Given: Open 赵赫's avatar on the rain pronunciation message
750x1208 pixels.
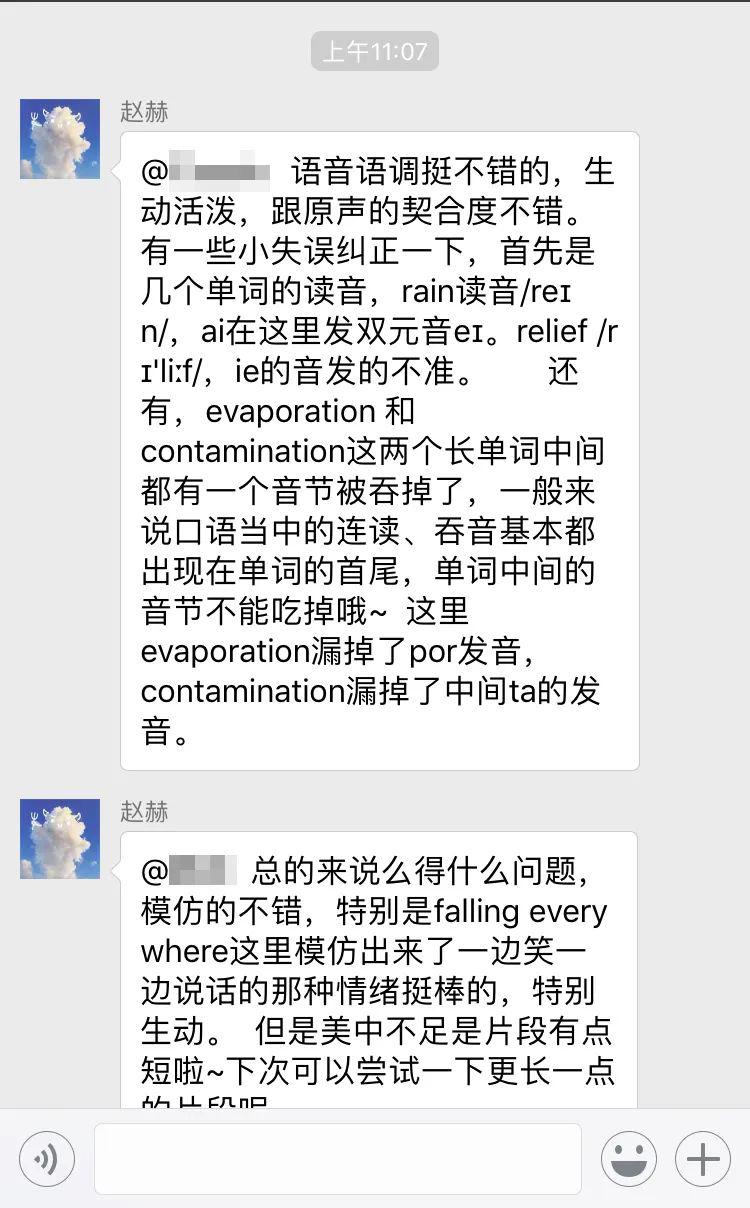Looking at the screenshot, I should 60,139.
